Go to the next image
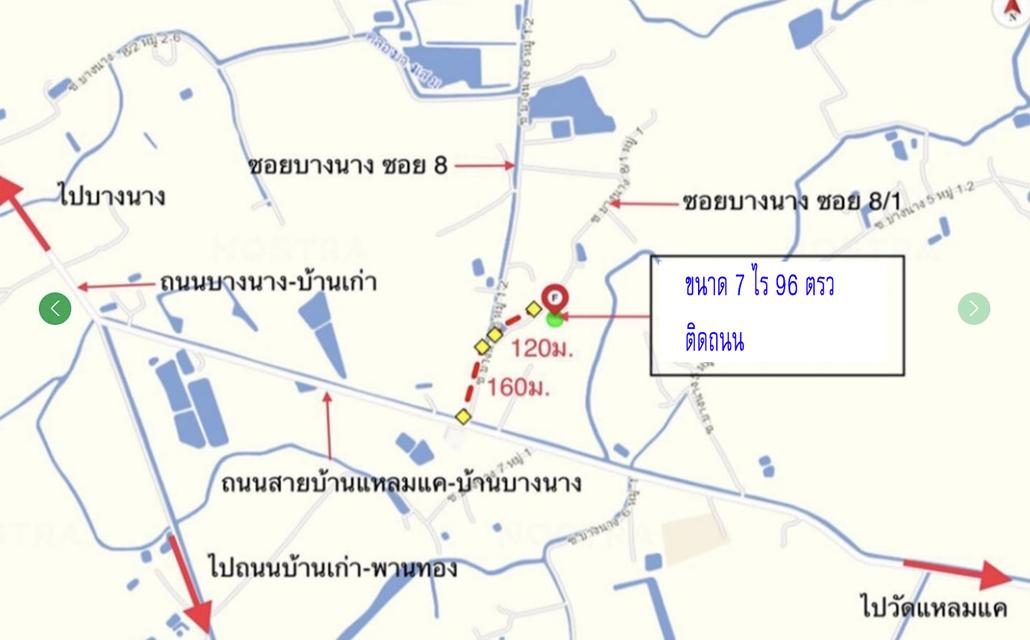Image resolution: width=1030 pixels, height=640 pixels. pyautogui.click(x=974, y=308)
